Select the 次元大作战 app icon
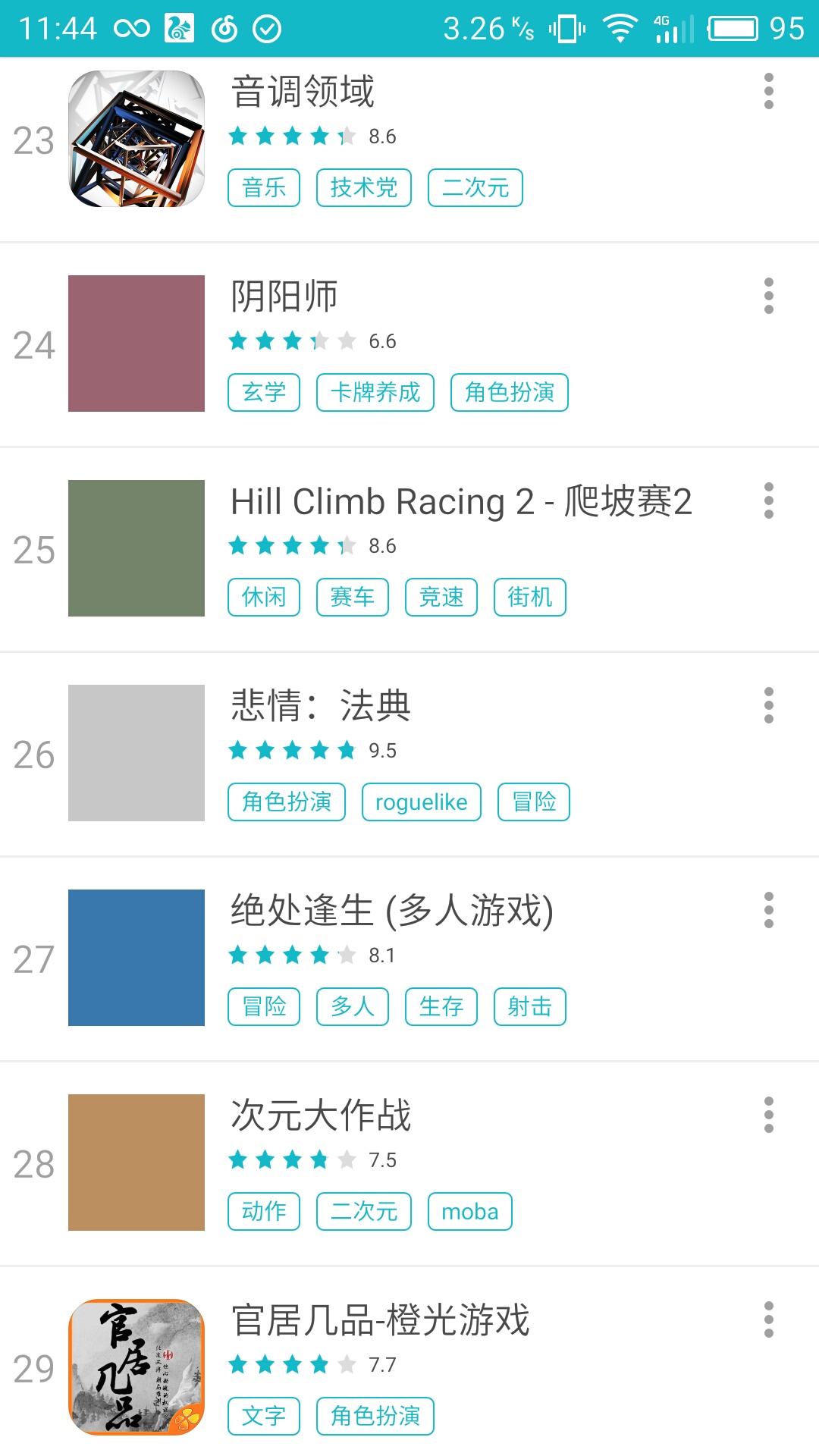This screenshot has height=1456, width=819. coord(136,1162)
